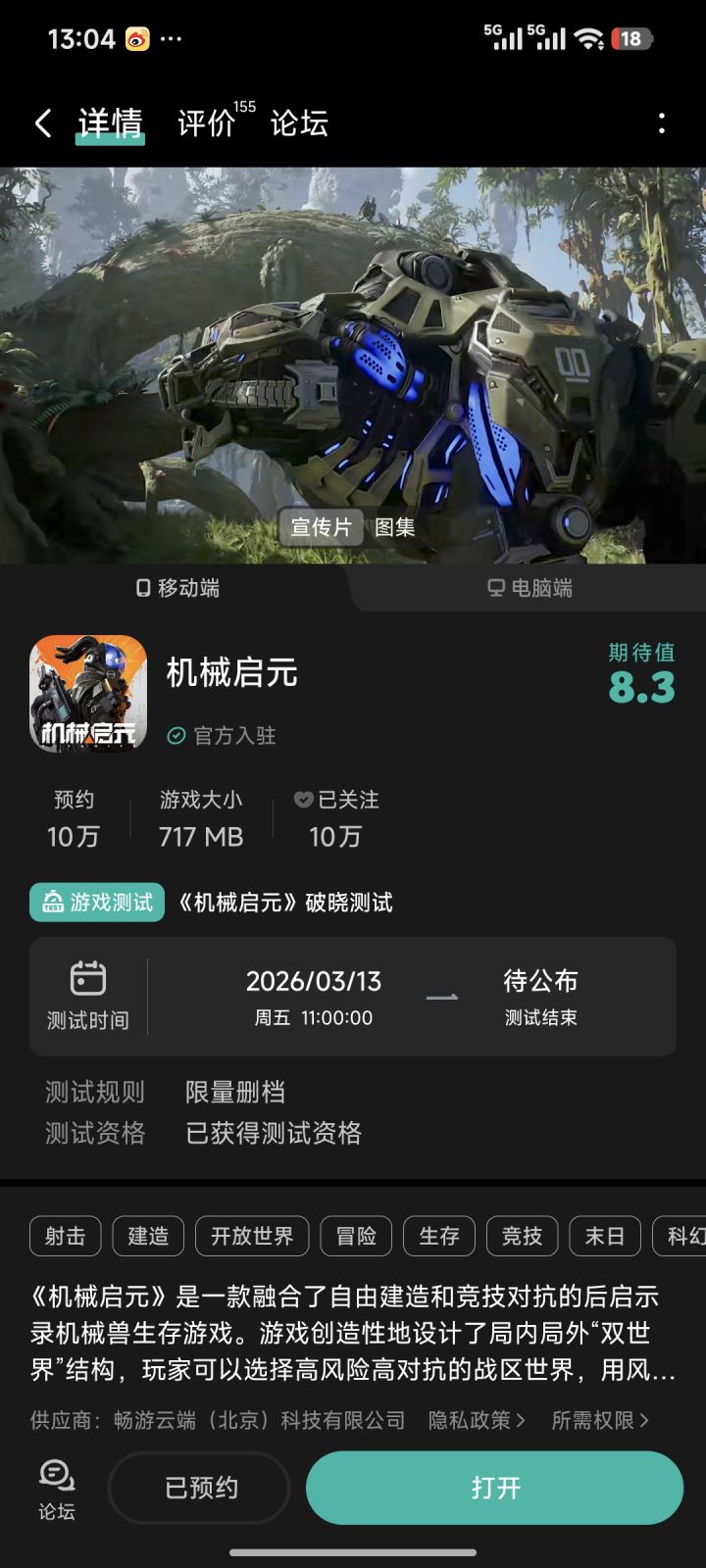Tap the back arrow to return
706x1568 pixels.
41,122
